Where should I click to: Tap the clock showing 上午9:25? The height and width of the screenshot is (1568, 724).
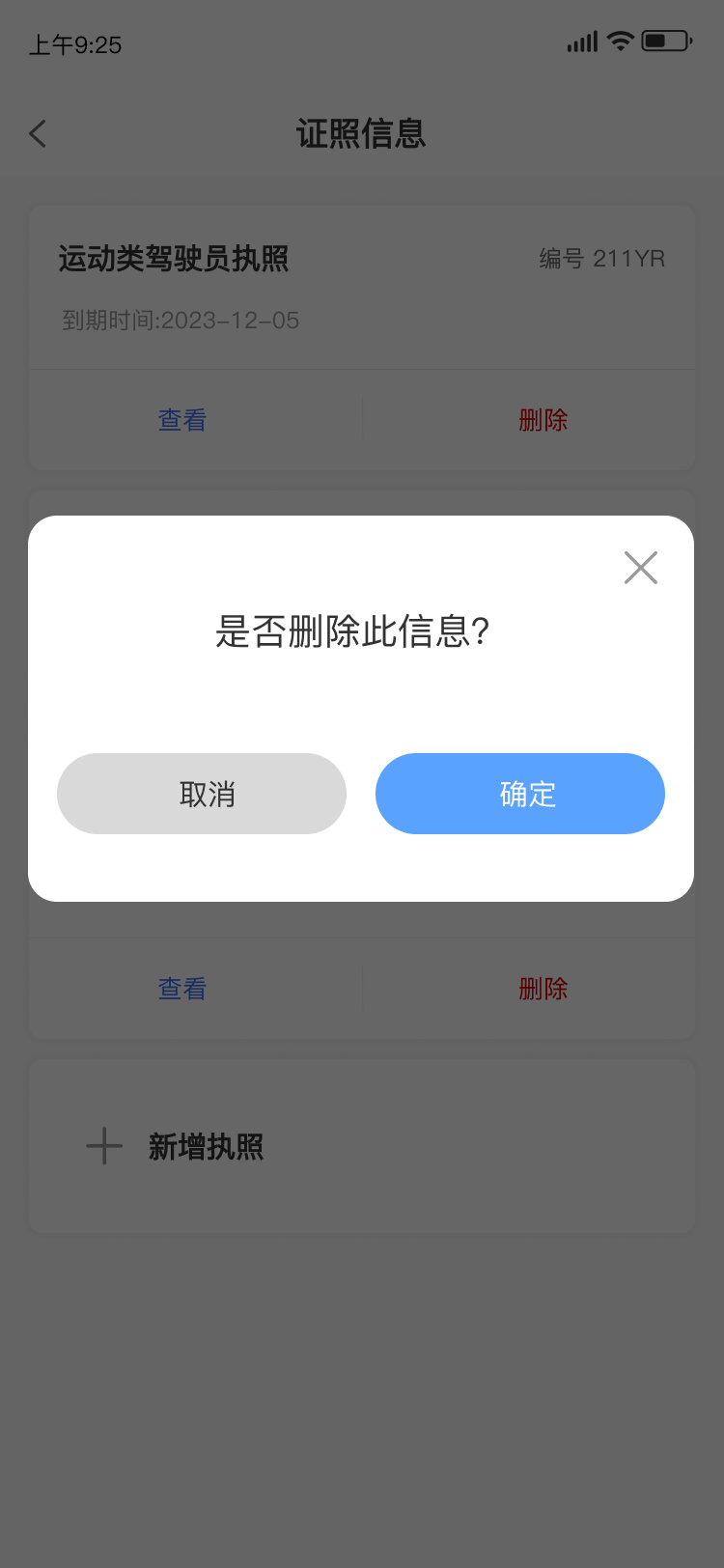point(72,44)
